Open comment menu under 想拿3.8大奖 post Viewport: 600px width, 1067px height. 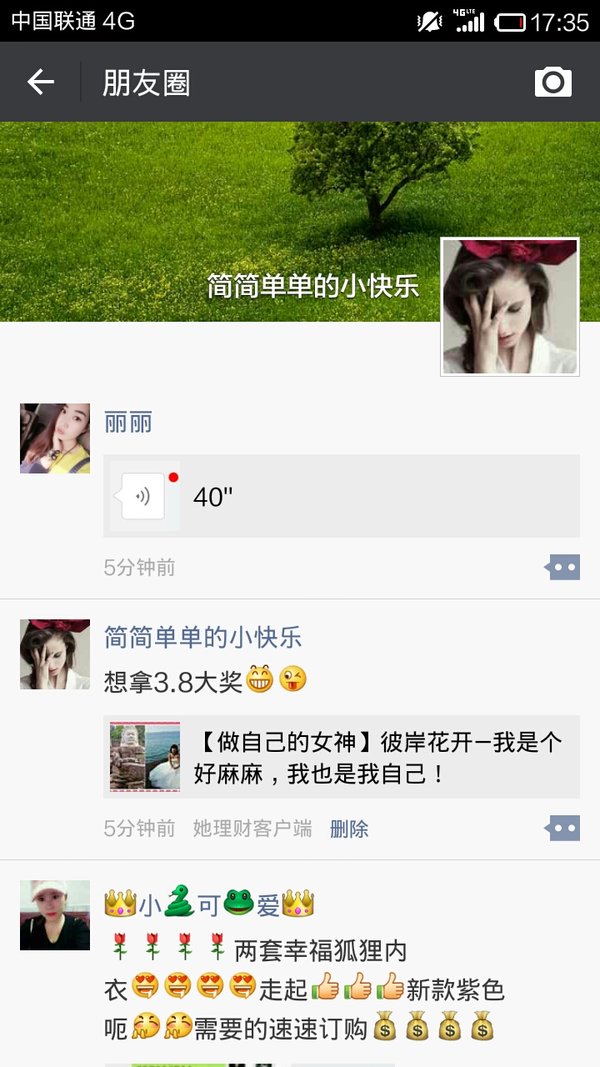click(563, 828)
